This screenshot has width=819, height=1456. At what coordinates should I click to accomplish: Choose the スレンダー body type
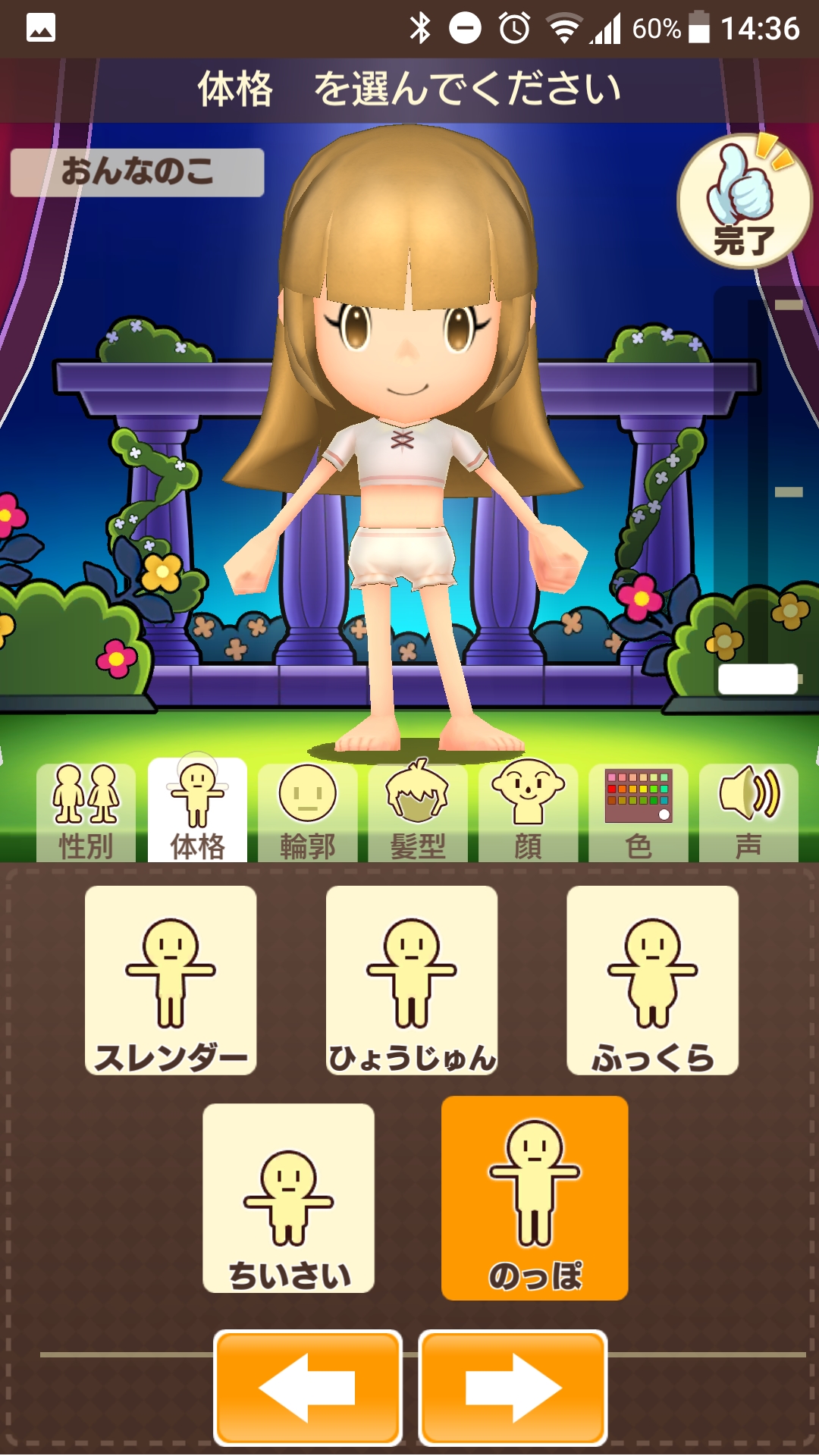pos(171,980)
